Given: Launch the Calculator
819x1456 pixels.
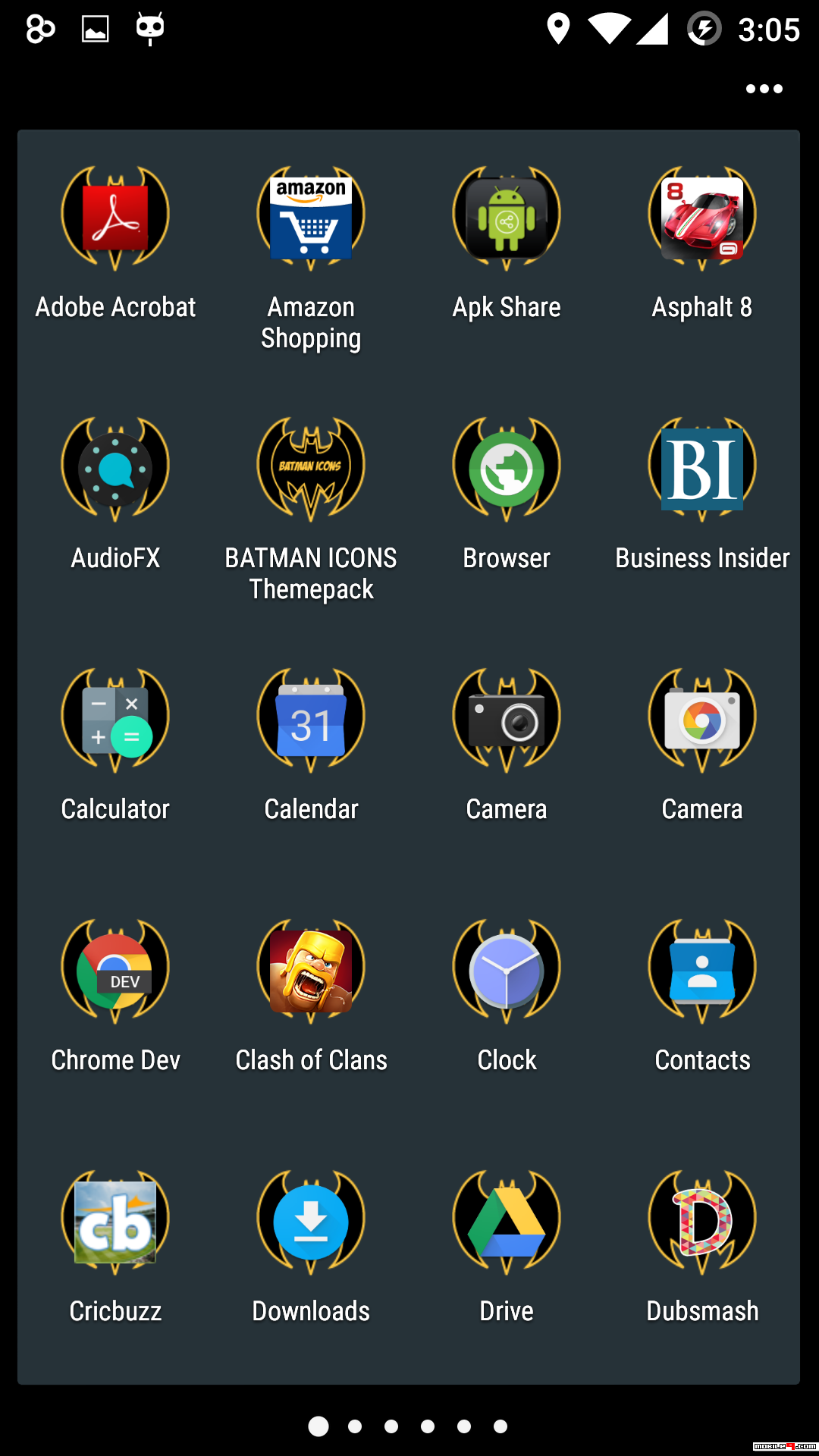Looking at the screenshot, I should pyautogui.click(x=115, y=718).
